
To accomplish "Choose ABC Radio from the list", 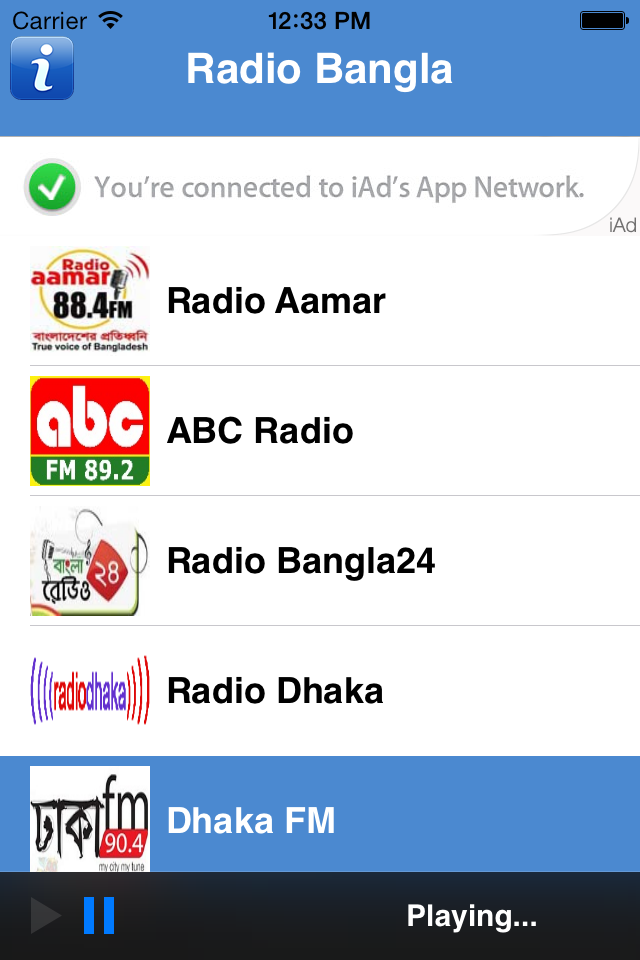I will point(320,431).
